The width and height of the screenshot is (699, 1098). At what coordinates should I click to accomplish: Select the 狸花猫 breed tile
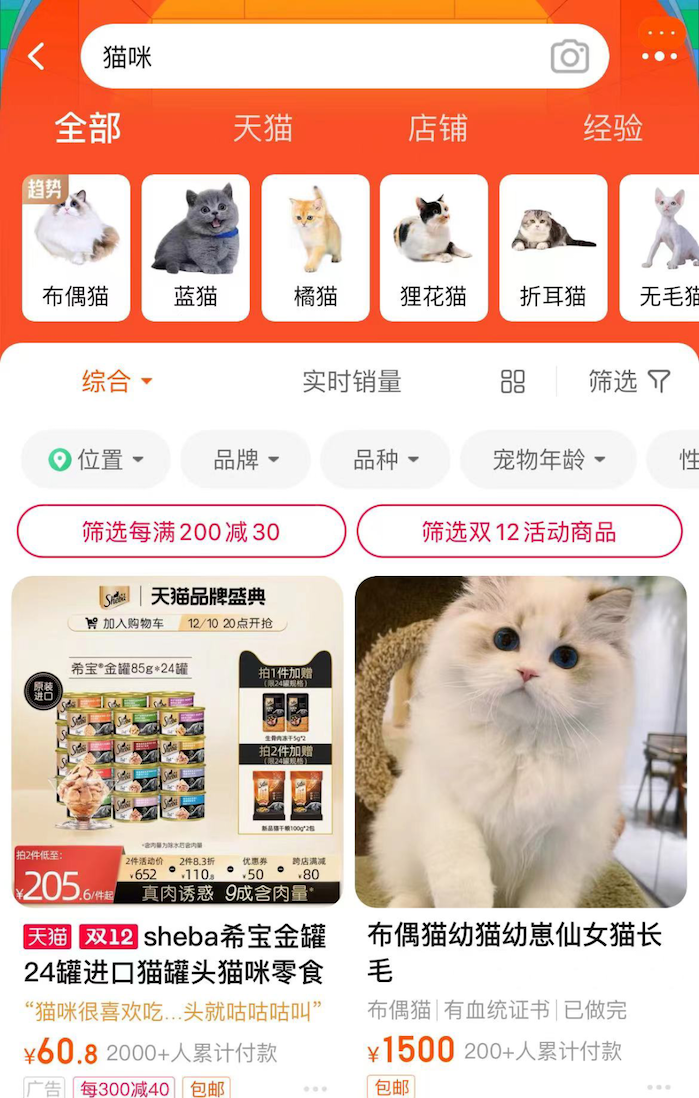434,248
